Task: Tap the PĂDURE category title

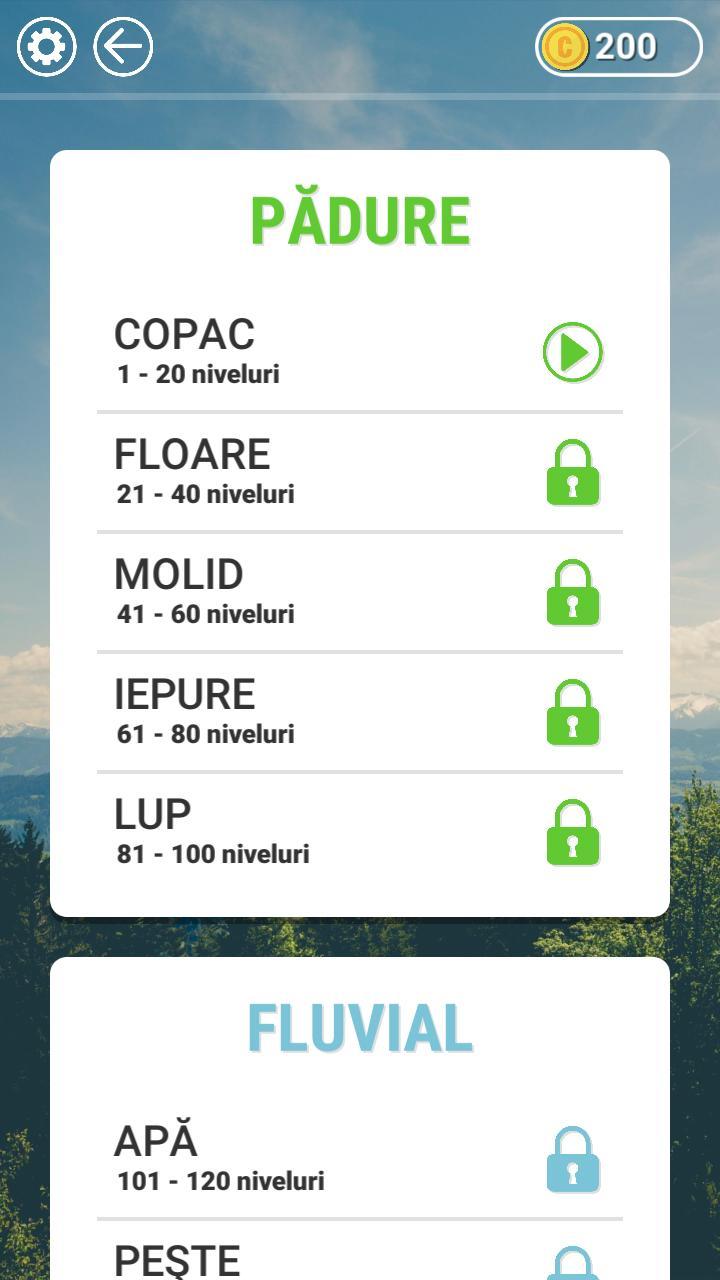Action: [362, 215]
